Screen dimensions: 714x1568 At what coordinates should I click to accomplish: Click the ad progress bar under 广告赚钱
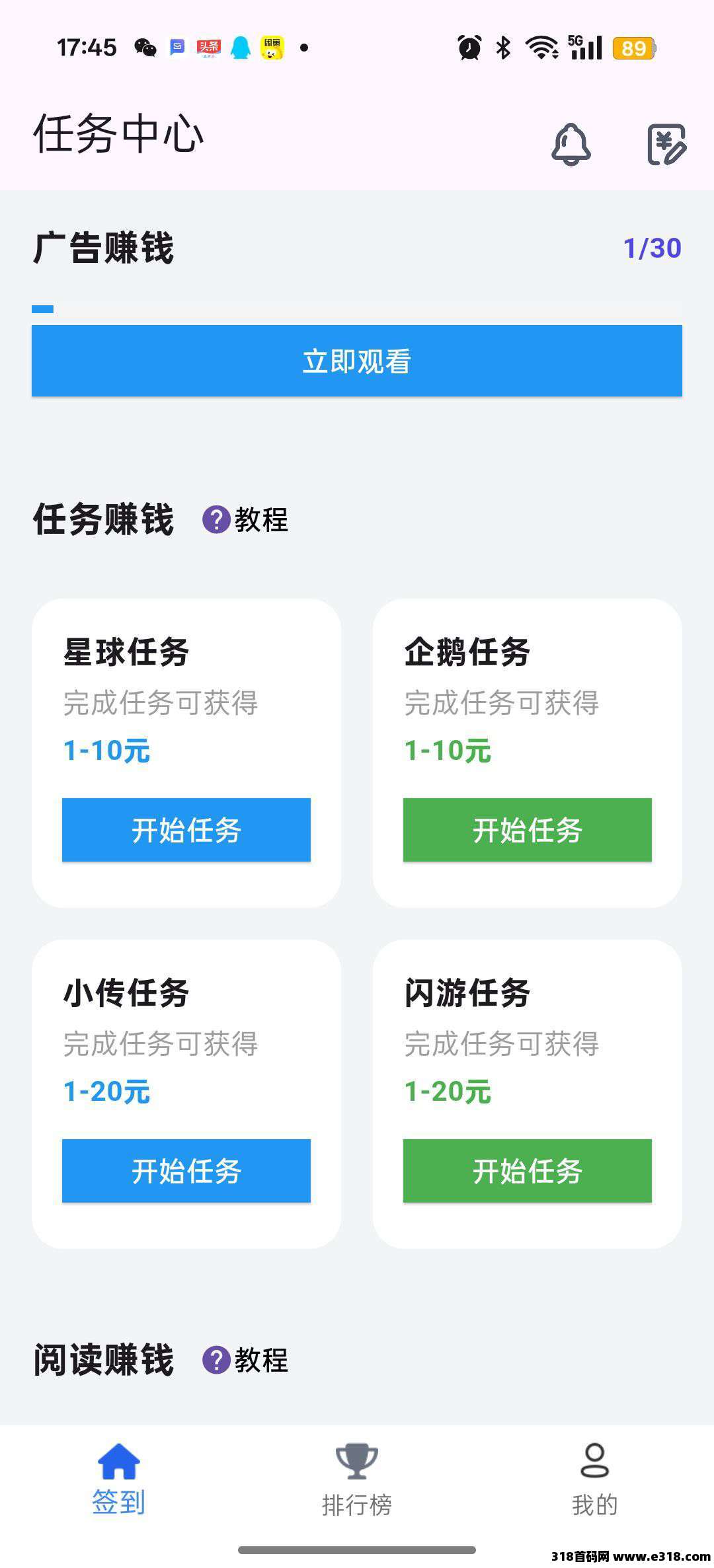click(357, 307)
